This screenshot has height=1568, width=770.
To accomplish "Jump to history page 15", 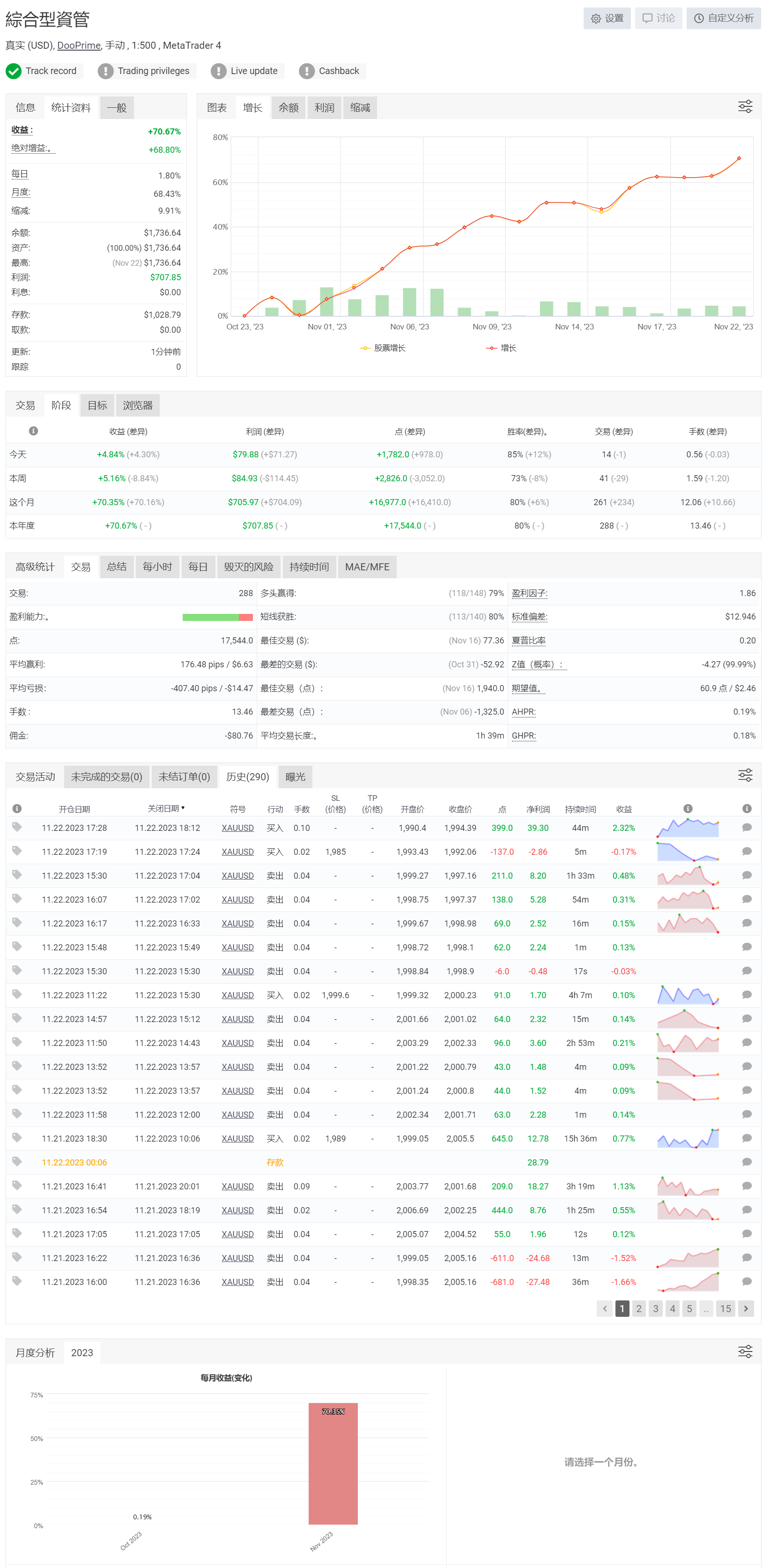I will [725, 1309].
